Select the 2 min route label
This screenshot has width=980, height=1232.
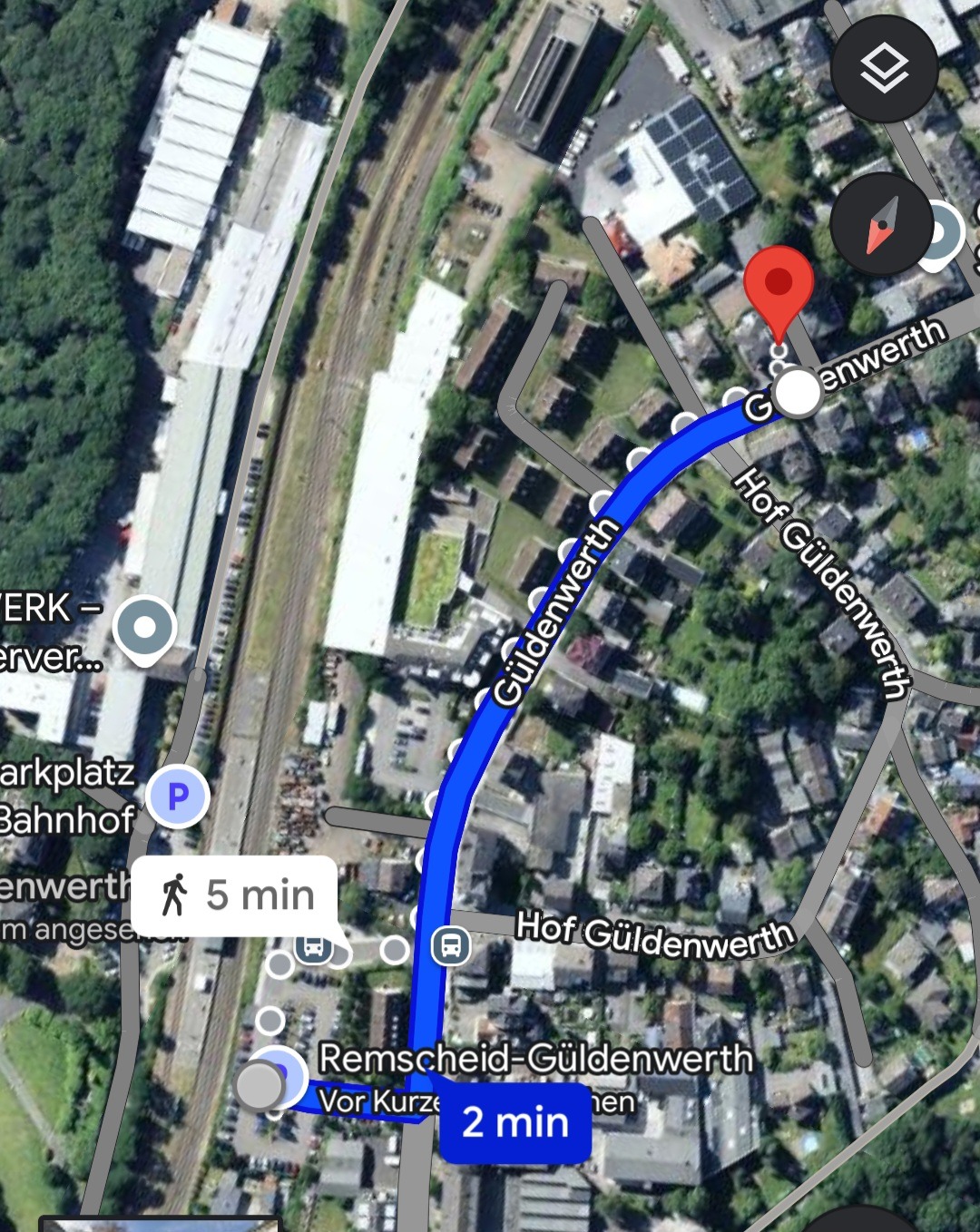515,1123
